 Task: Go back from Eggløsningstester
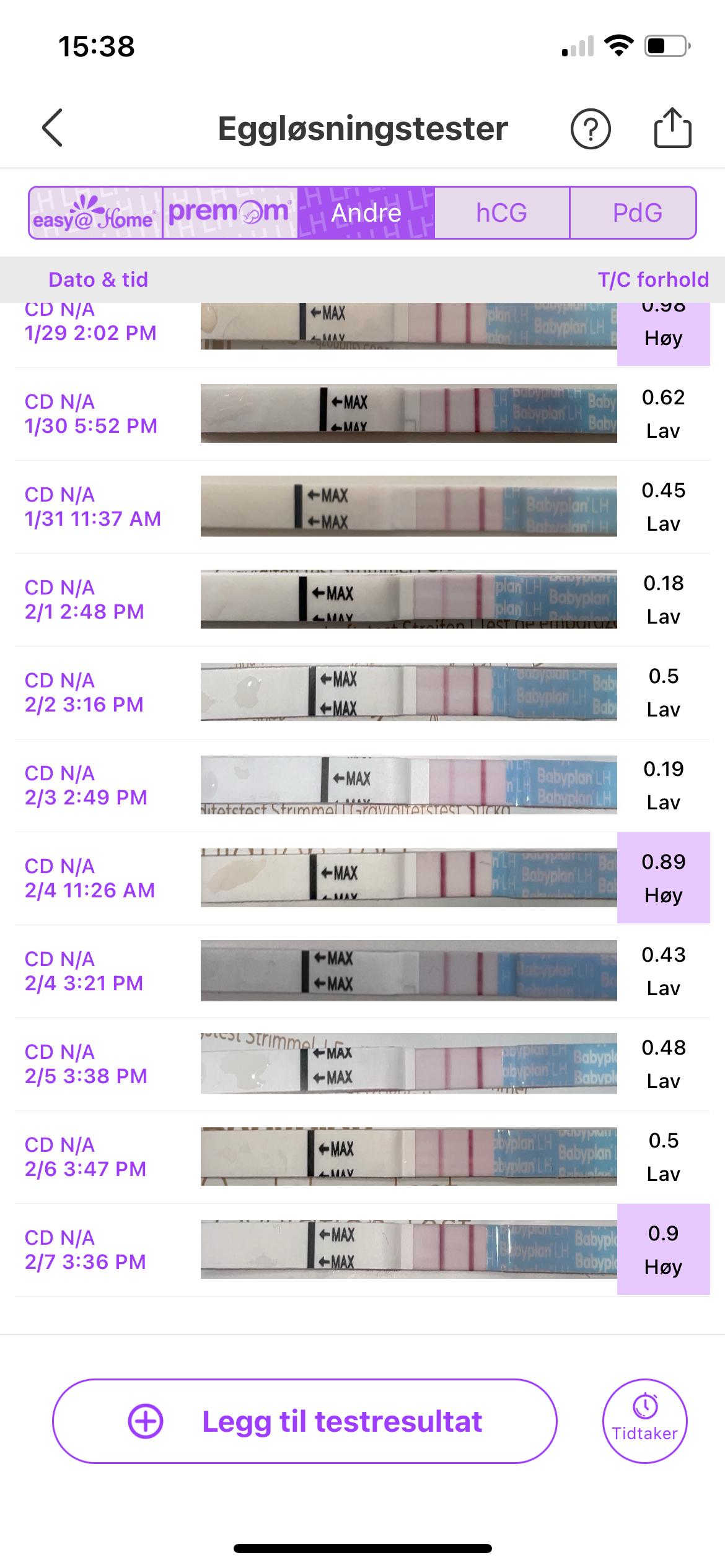(x=53, y=128)
